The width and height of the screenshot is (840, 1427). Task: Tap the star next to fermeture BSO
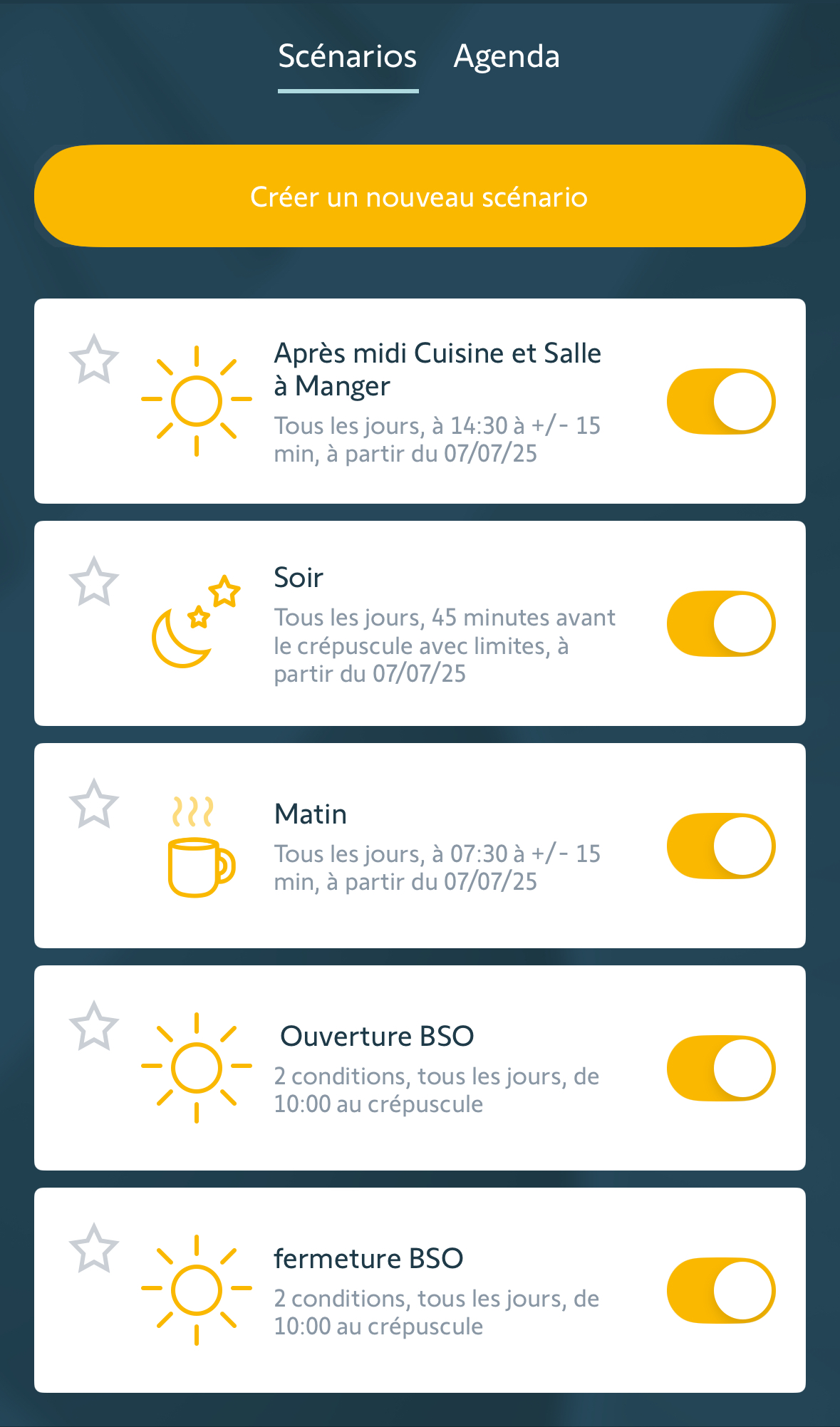coord(94,1248)
